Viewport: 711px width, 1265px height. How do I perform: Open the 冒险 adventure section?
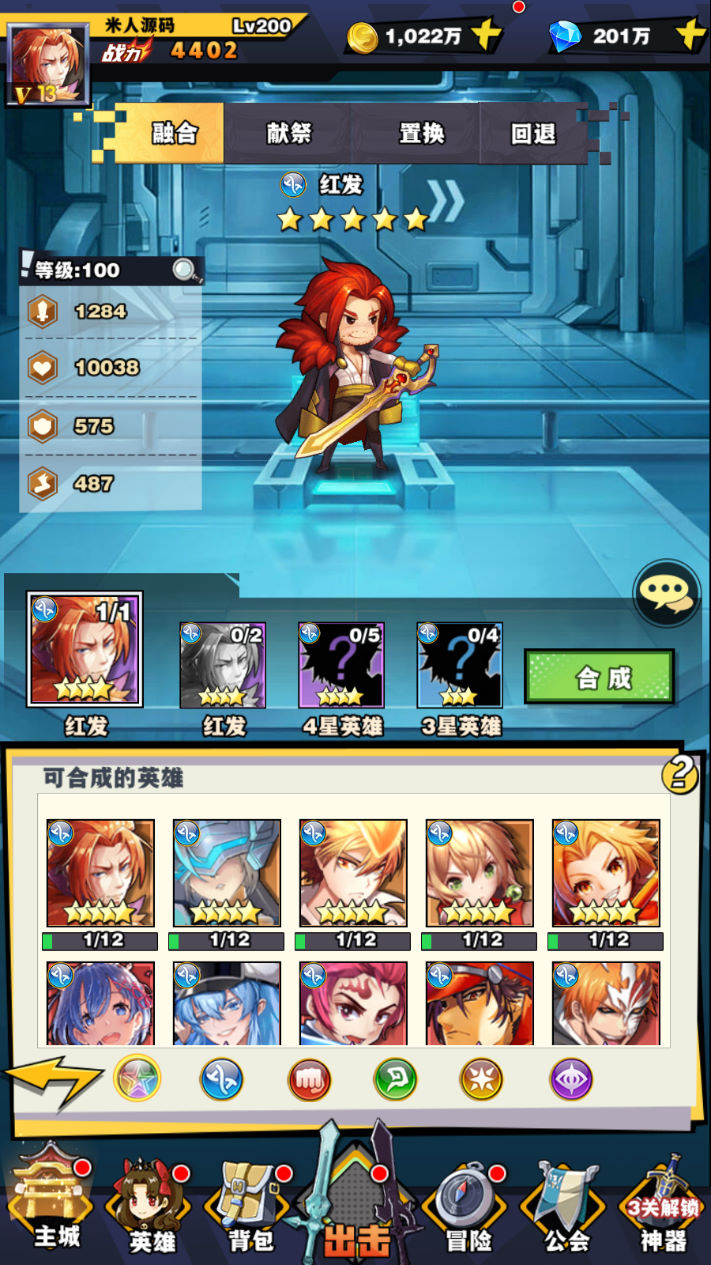coord(467,1208)
